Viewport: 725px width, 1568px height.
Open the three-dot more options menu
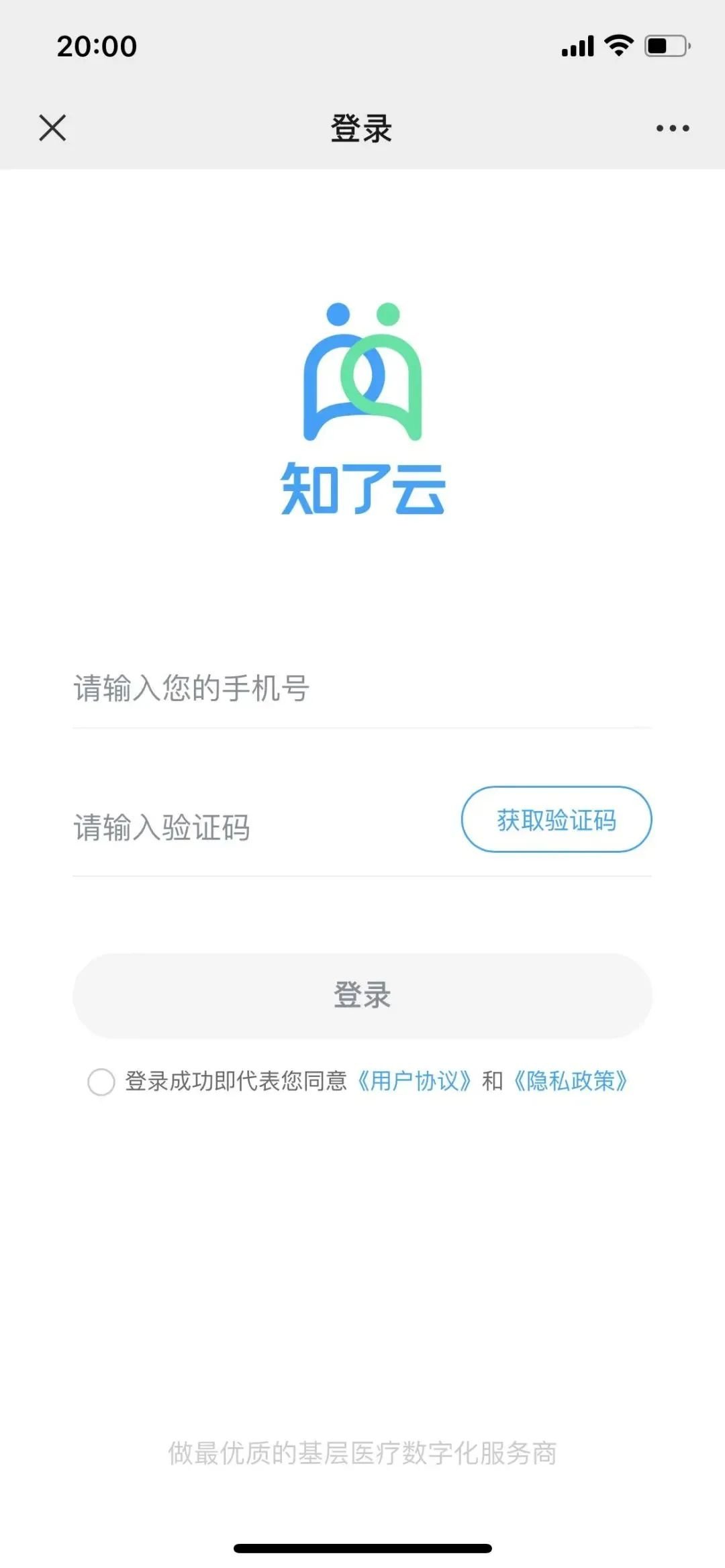click(x=673, y=128)
